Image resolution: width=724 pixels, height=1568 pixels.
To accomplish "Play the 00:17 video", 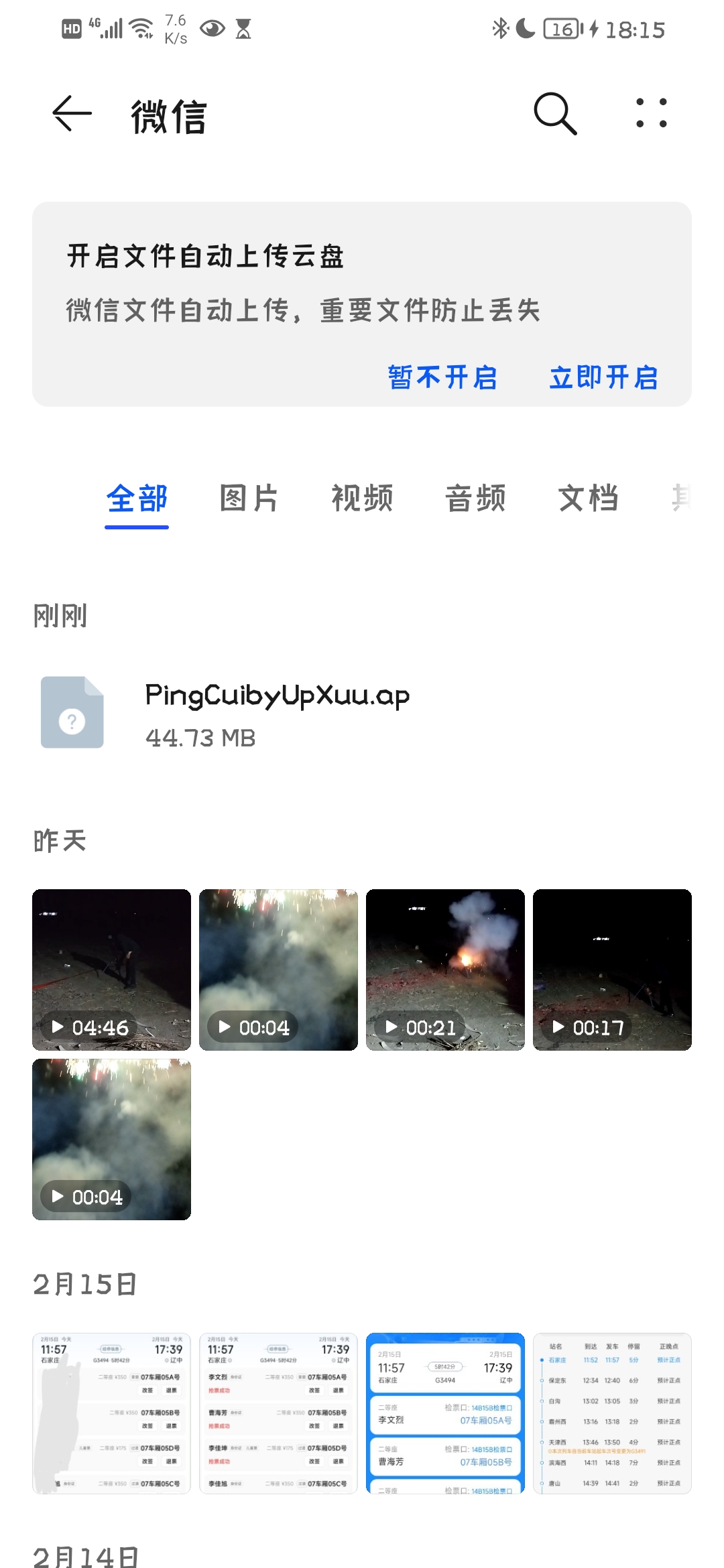I will 612,970.
